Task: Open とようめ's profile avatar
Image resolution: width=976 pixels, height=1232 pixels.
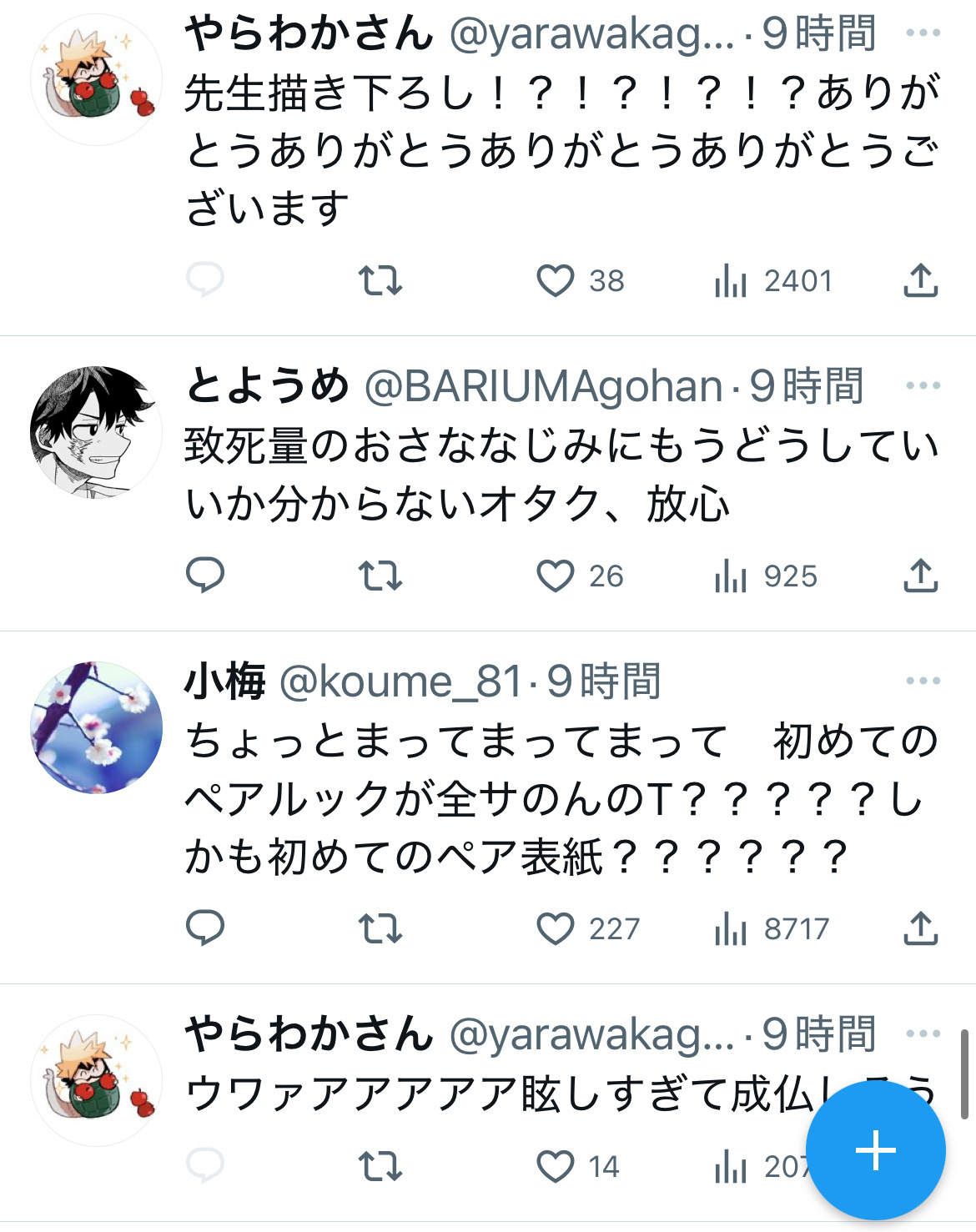Action: (x=97, y=431)
